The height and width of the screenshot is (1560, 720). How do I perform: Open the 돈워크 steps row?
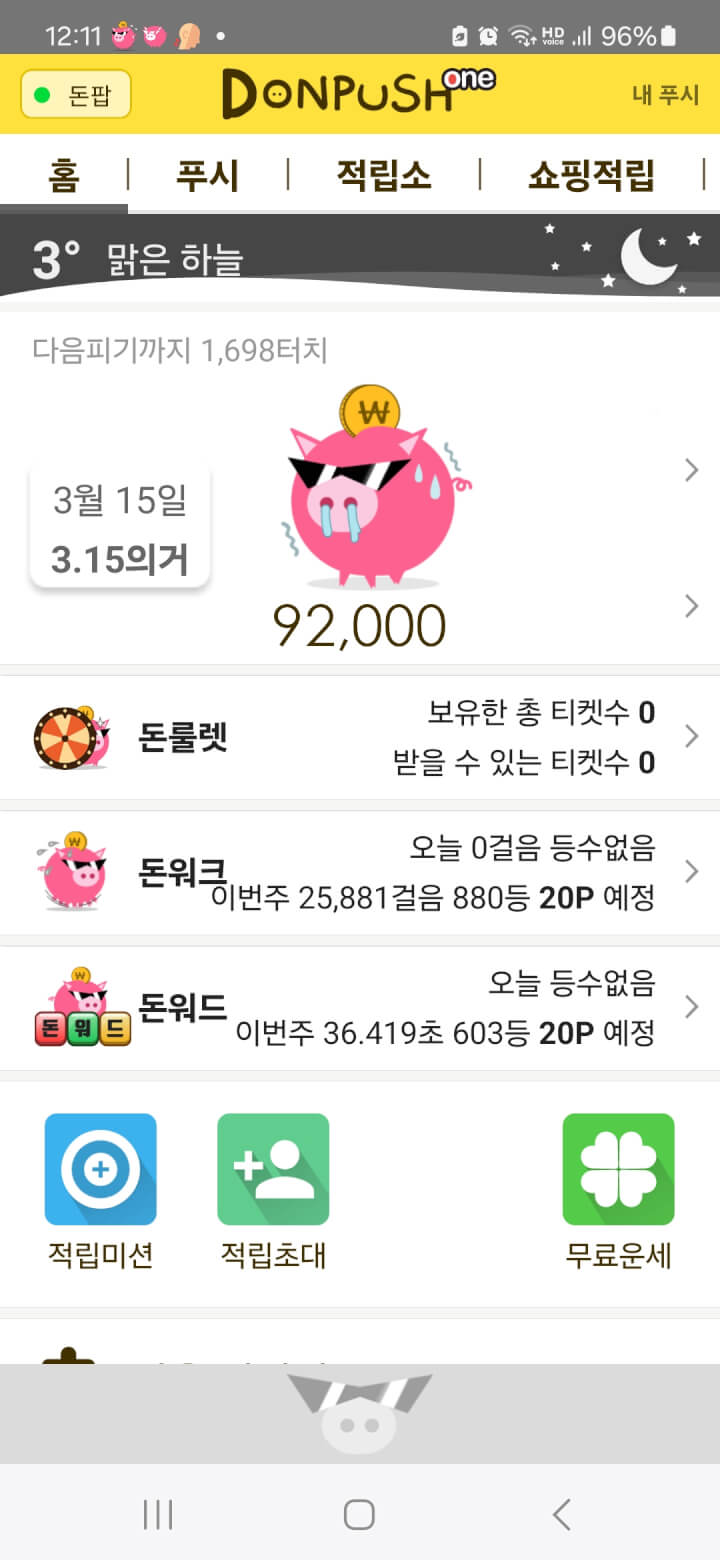(360, 872)
